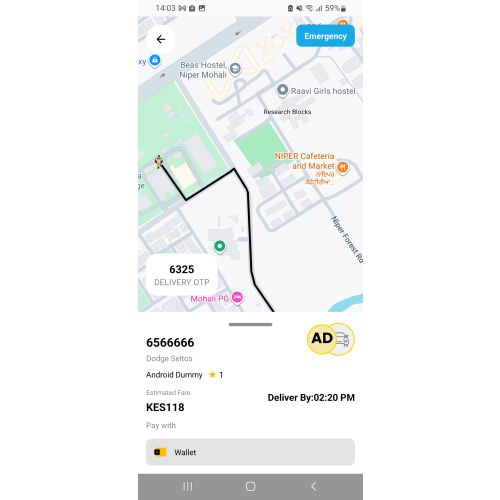500x500 pixels.
Task: Select the Wallet payment method
Action: [250, 452]
